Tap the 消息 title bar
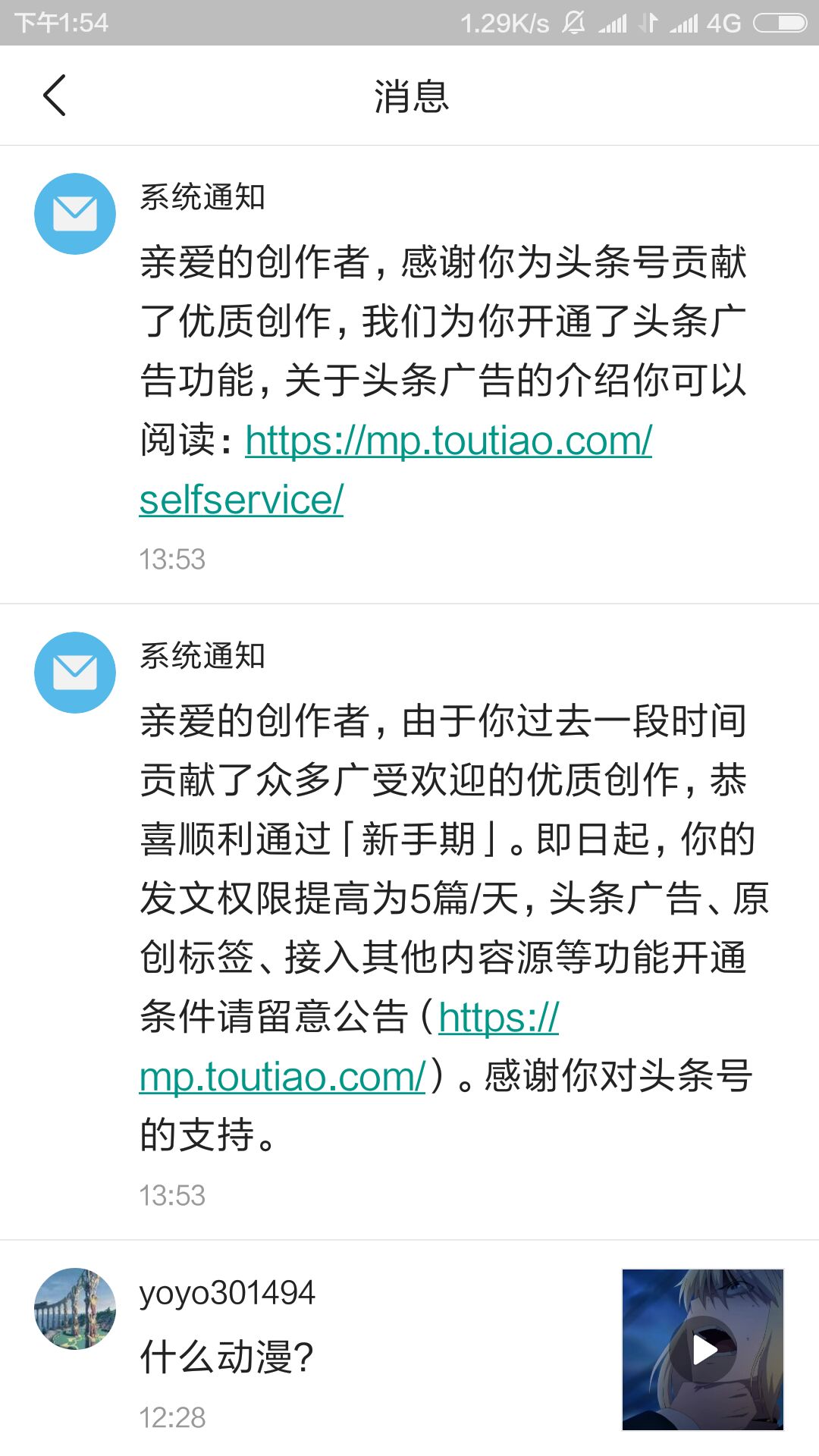The image size is (819, 1456). 409,97
